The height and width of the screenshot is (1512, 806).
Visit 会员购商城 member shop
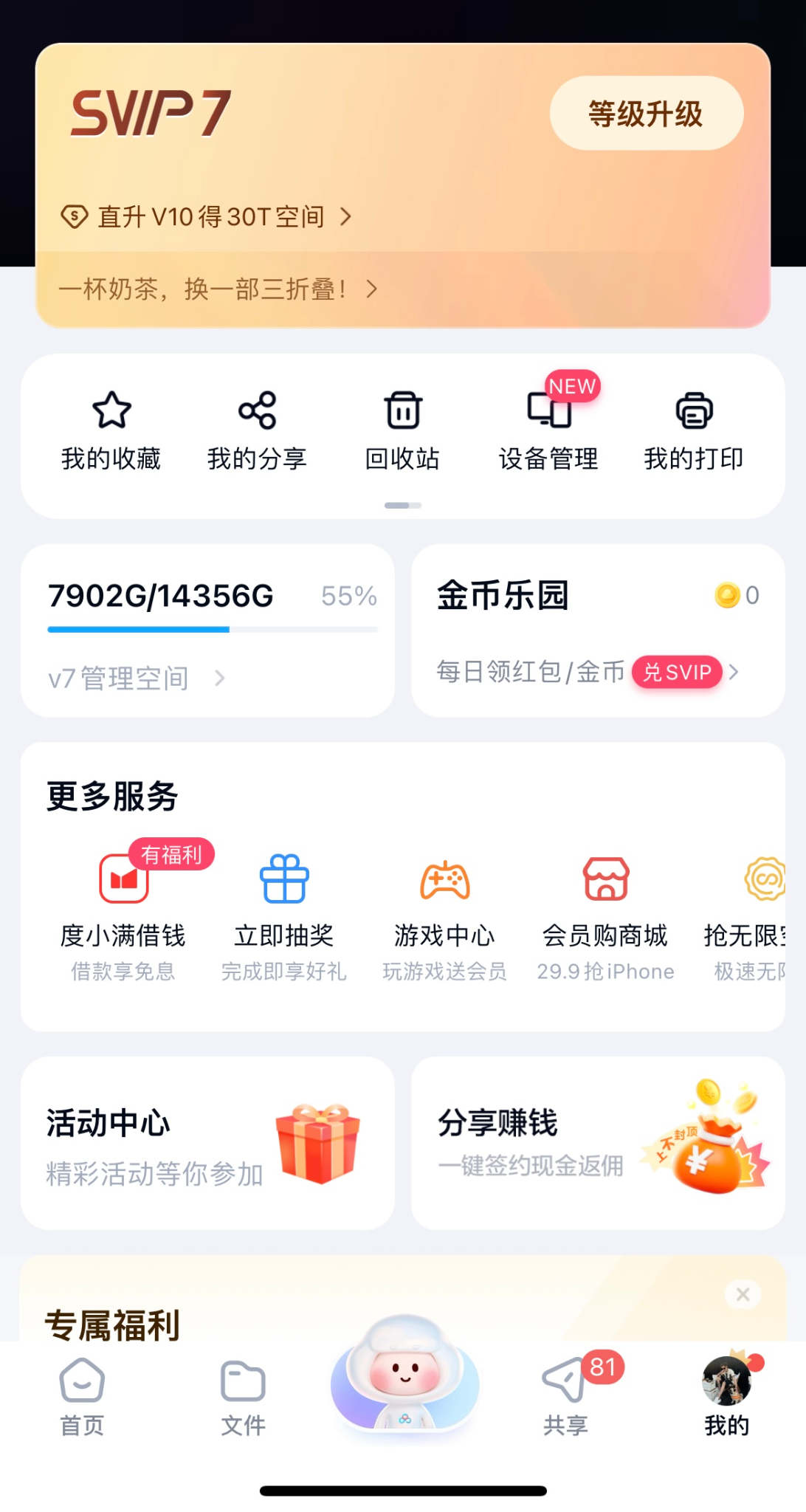[x=605, y=917]
